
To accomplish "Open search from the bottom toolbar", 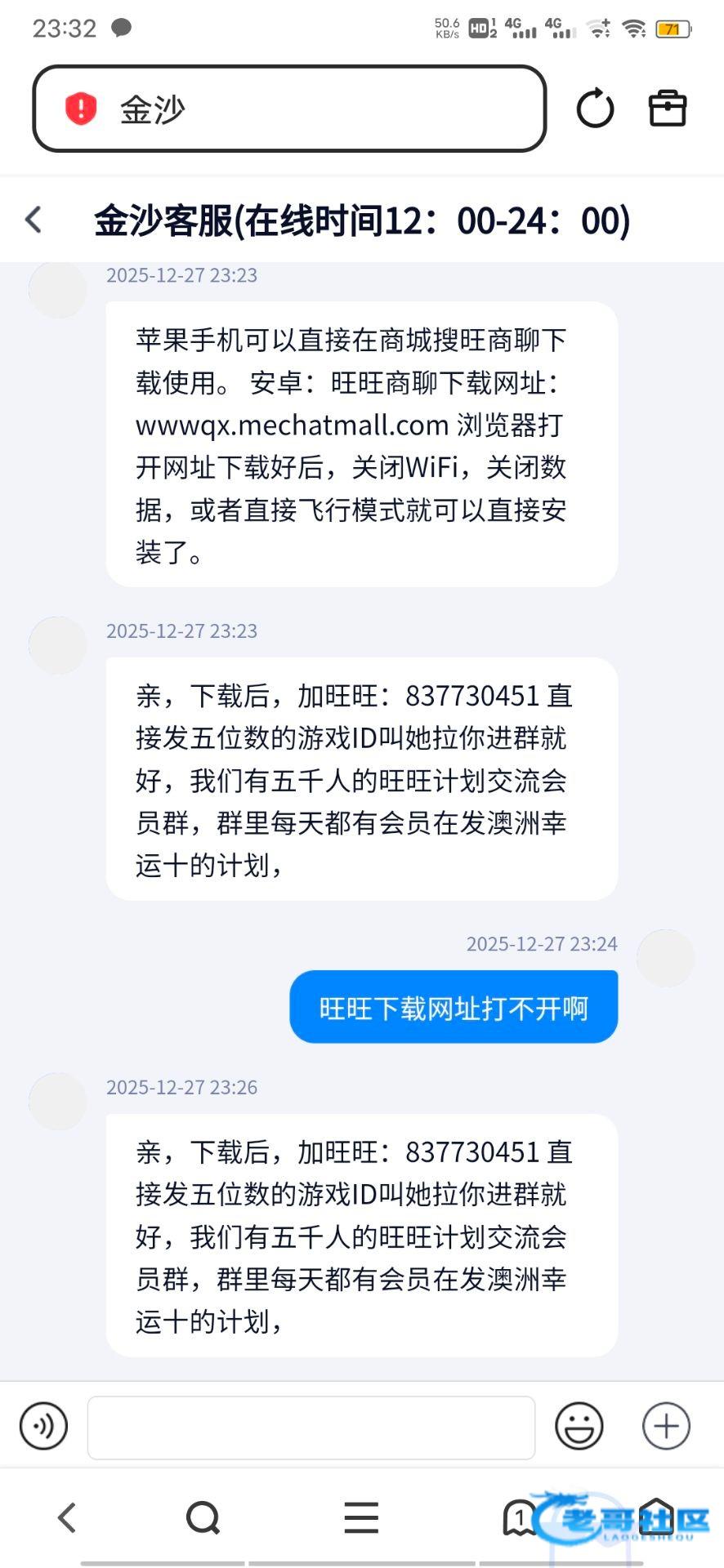I will pyautogui.click(x=203, y=1517).
